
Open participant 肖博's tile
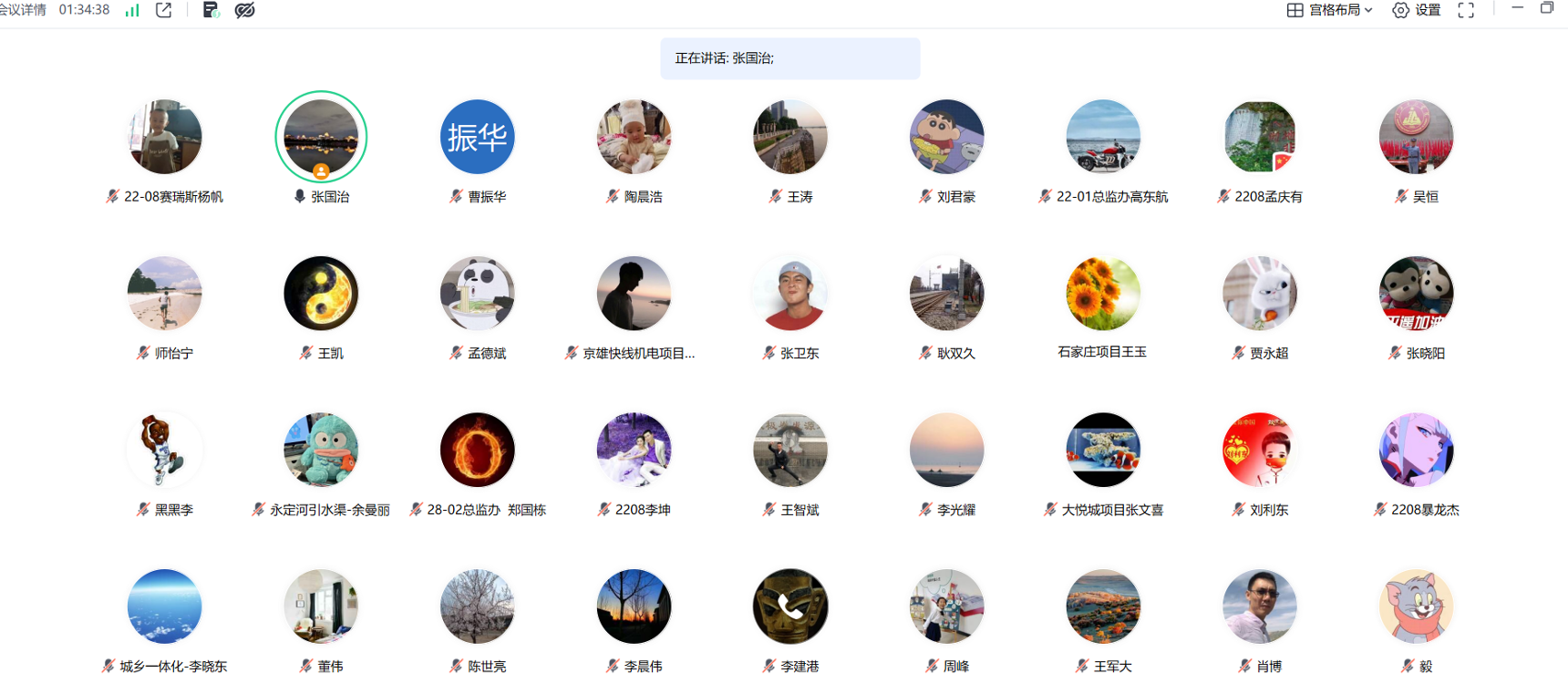point(1260,606)
